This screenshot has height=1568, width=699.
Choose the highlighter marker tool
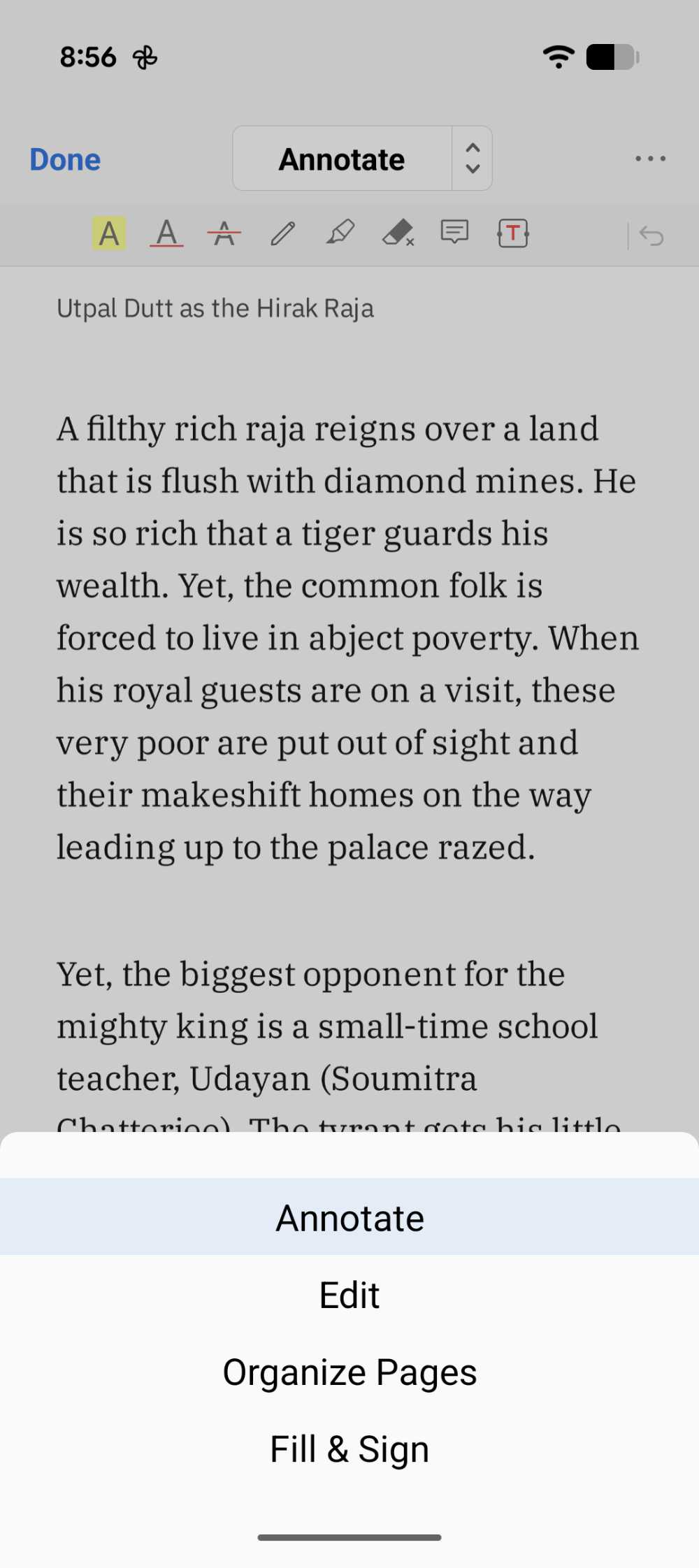340,233
